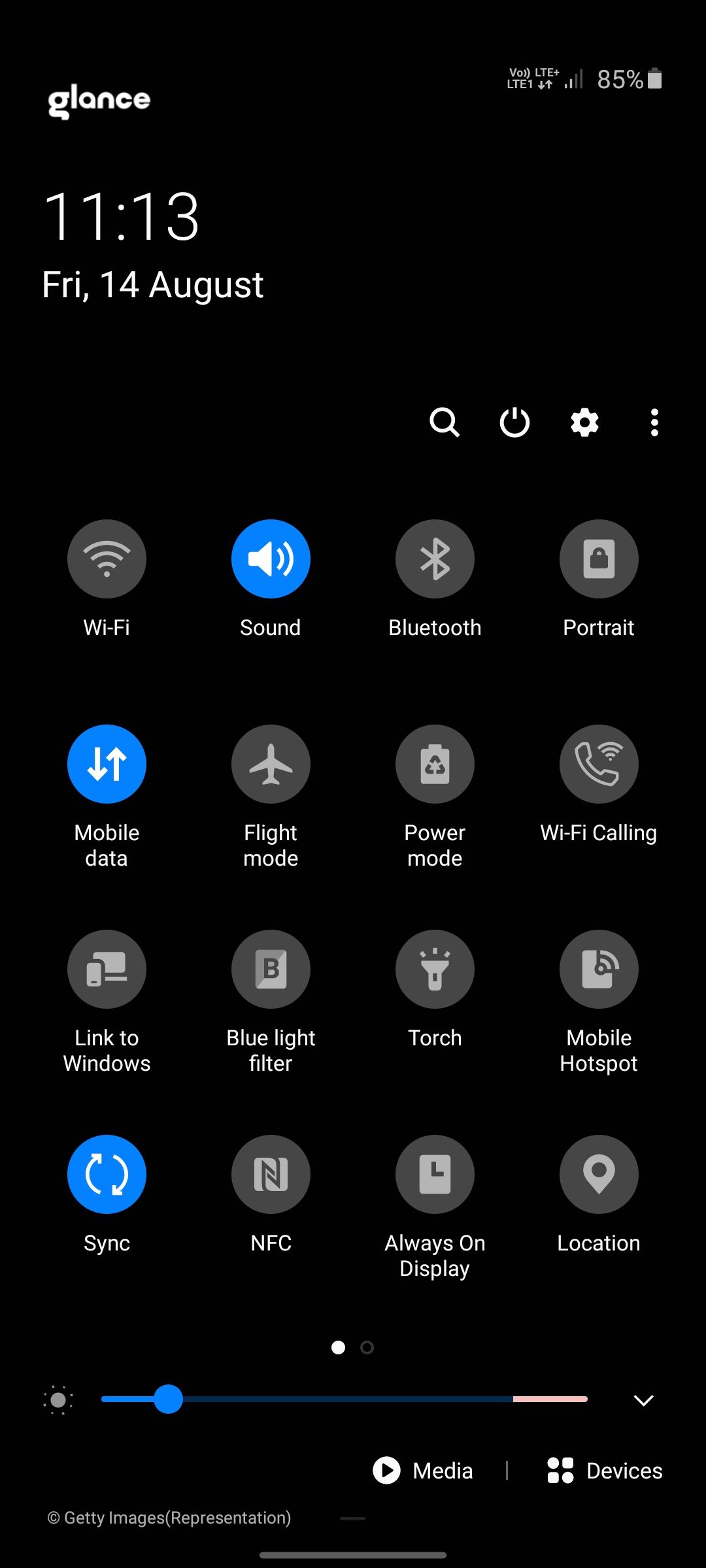The width and height of the screenshot is (706, 1568).
Task: Turn on Wi-Fi
Action: pos(107,559)
